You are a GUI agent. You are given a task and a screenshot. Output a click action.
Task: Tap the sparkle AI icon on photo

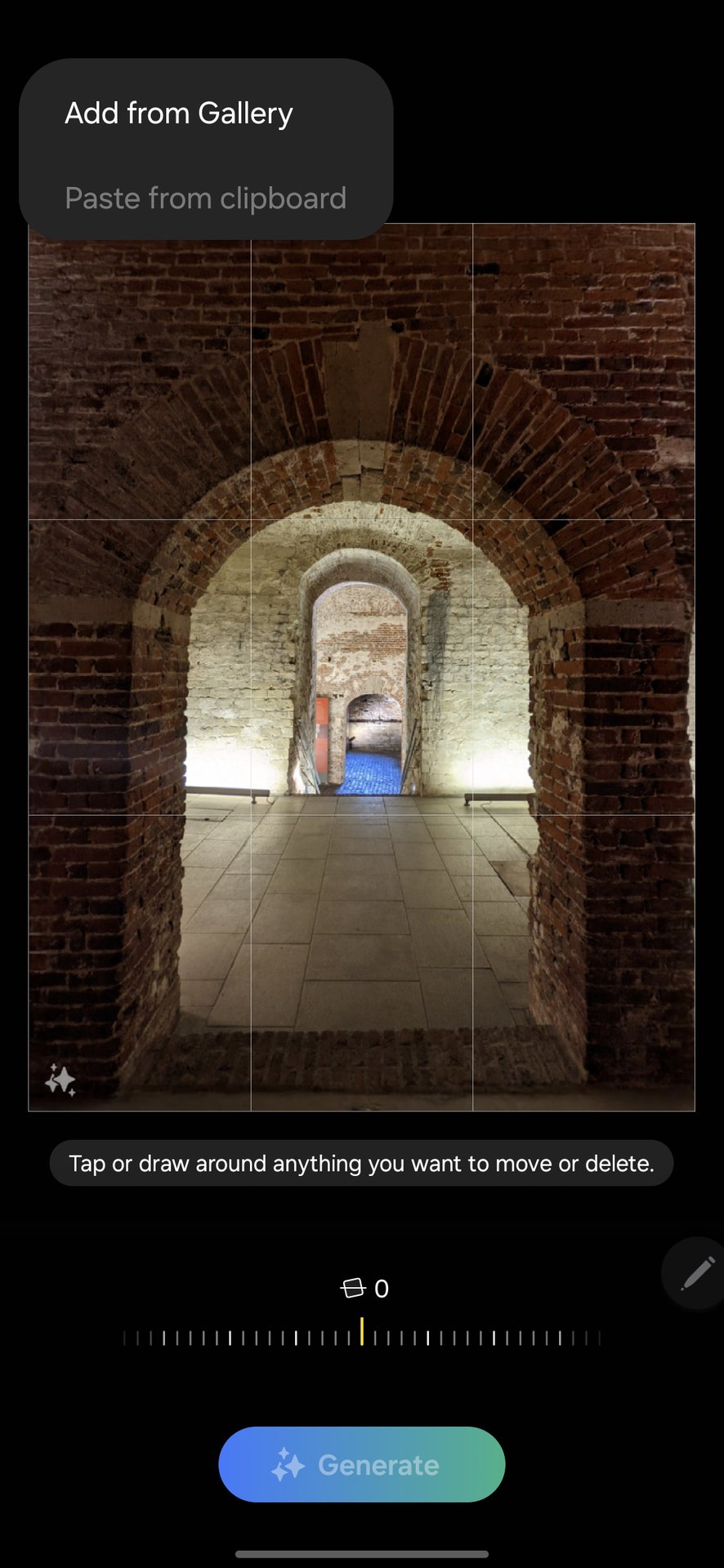60,1080
